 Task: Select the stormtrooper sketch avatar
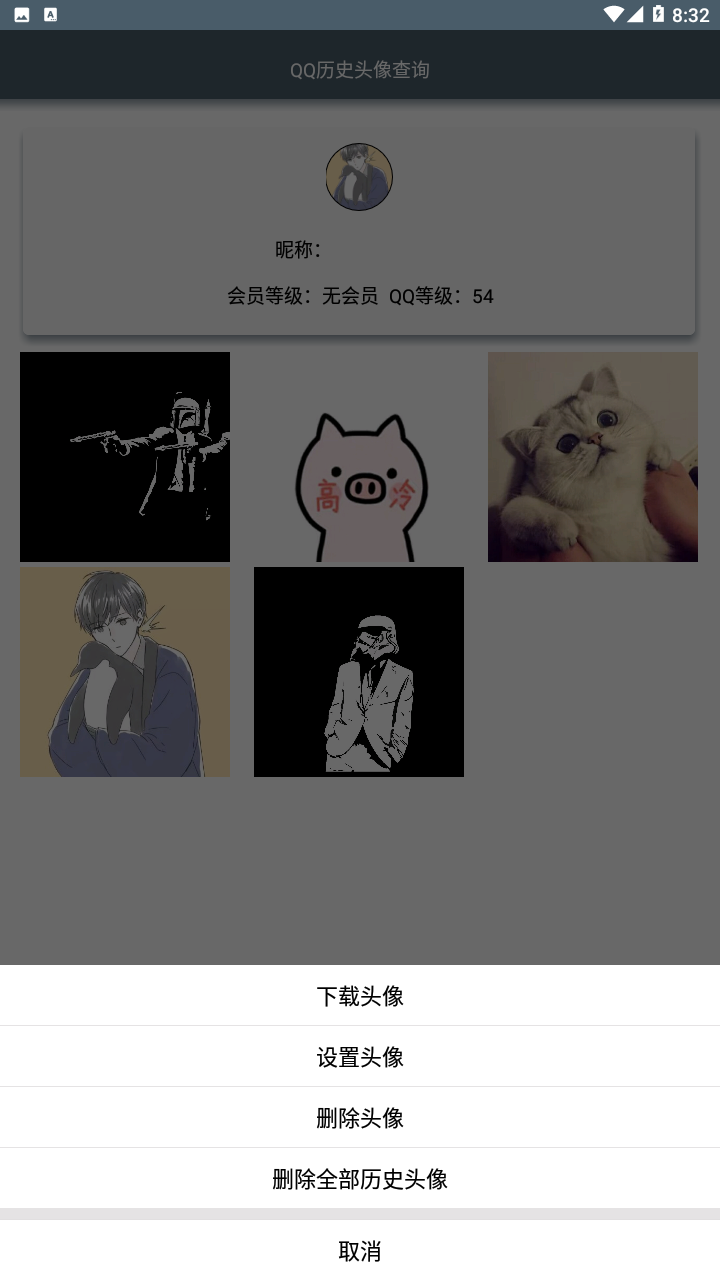click(359, 671)
